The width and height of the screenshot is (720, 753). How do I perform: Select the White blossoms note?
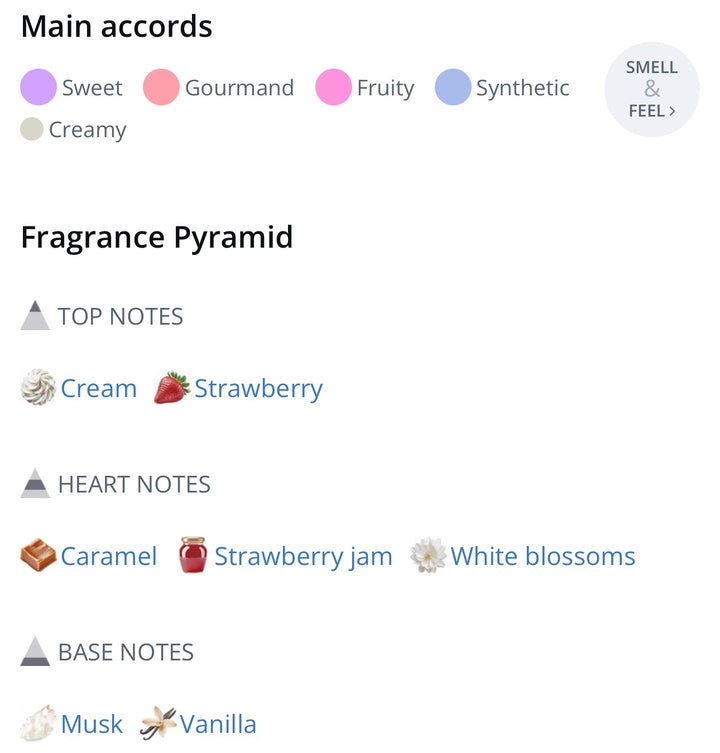[542, 556]
